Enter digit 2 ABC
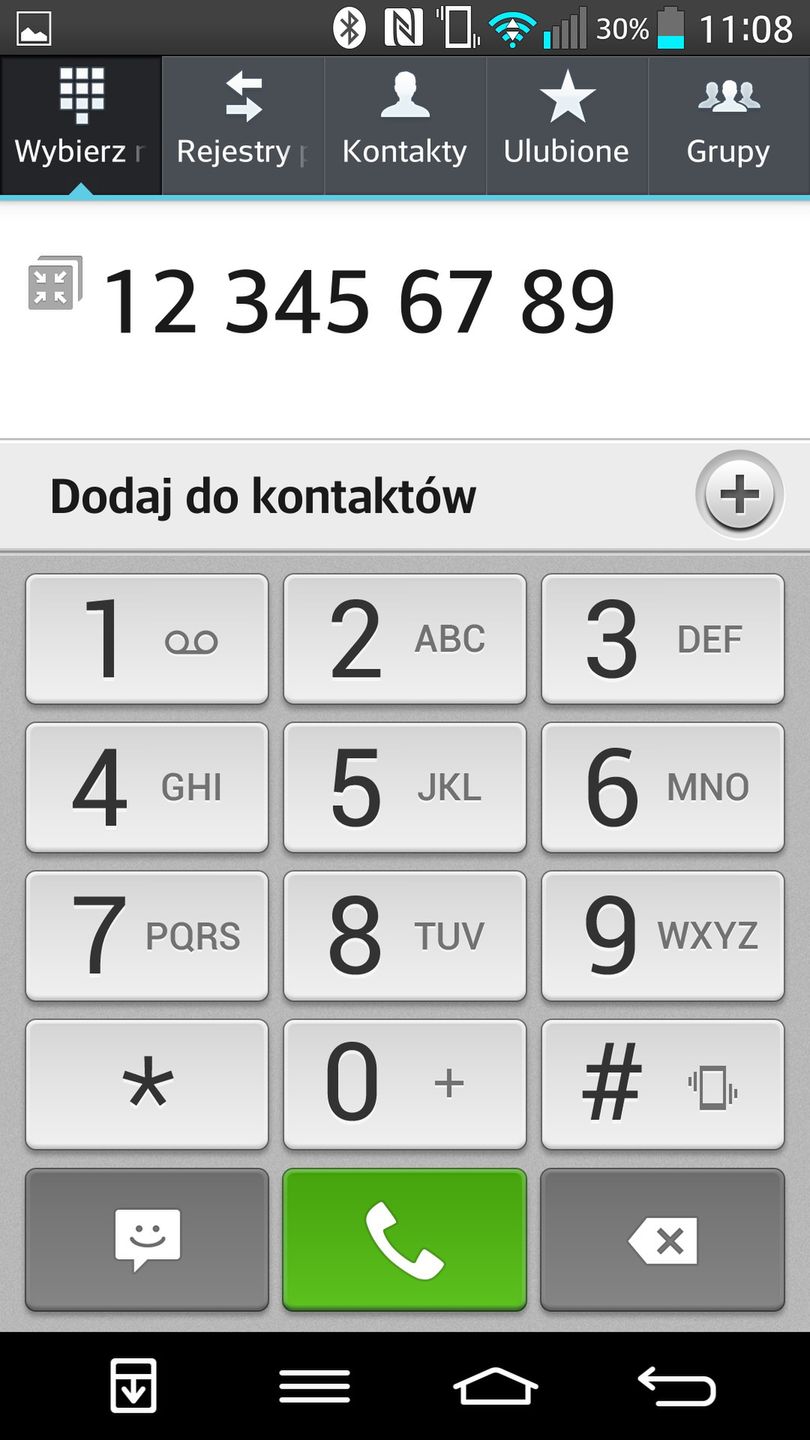 [405, 639]
